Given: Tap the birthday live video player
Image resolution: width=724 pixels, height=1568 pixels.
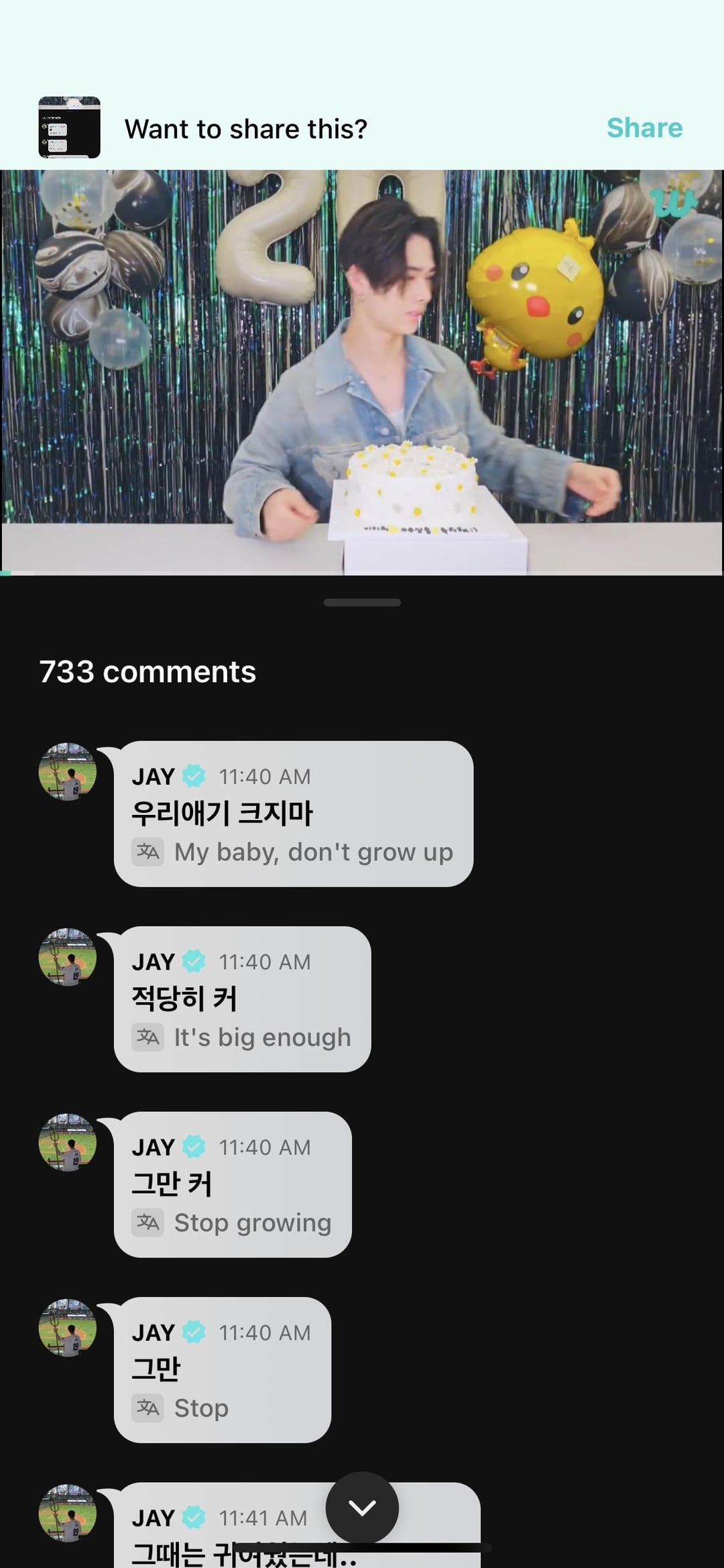Looking at the screenshot, I should [x=362, y=372].
